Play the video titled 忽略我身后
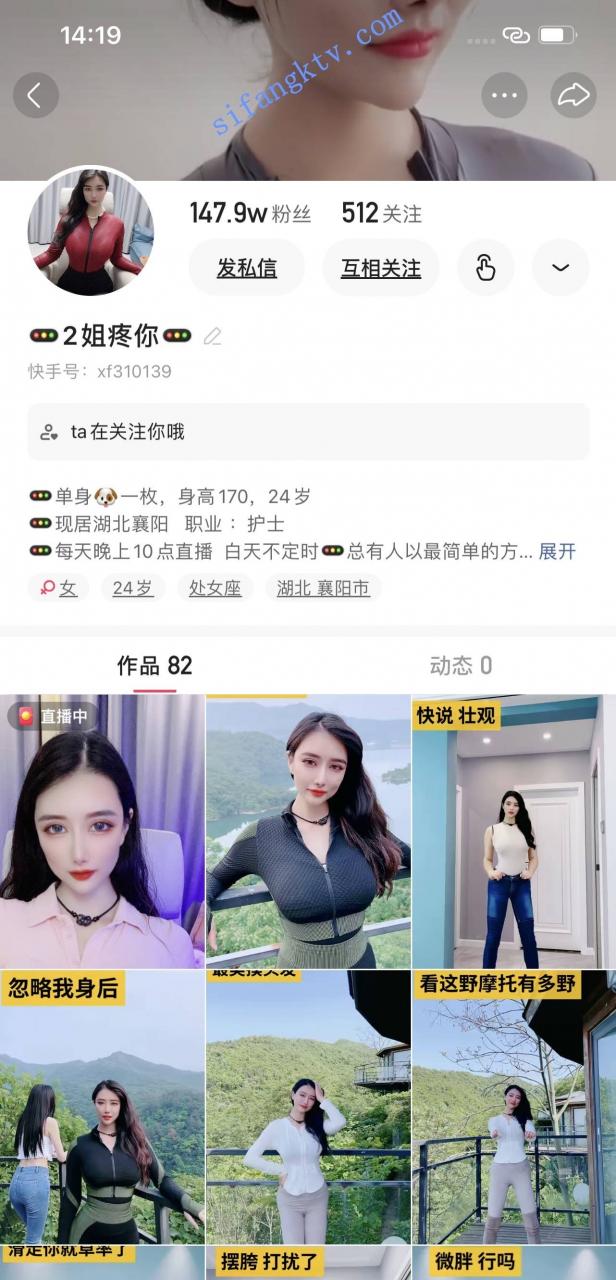 (102, 1106)
